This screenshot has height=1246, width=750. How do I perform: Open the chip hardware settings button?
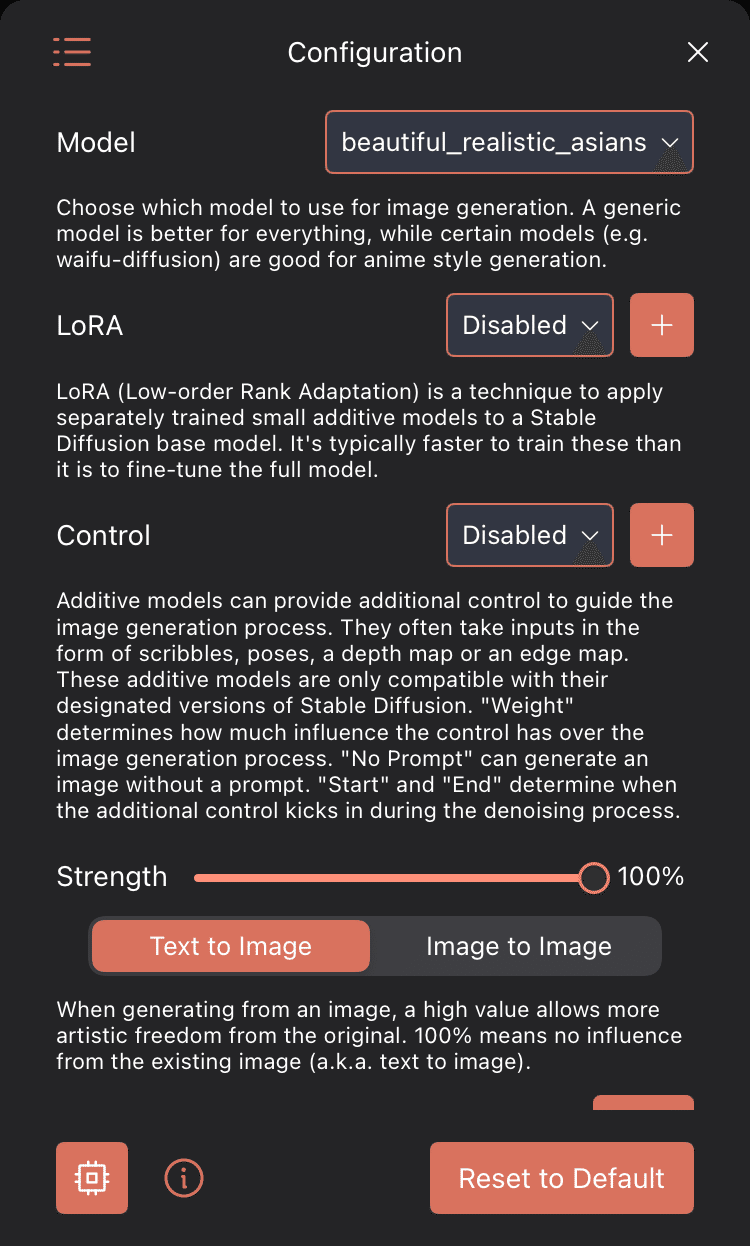(92, 1178)
